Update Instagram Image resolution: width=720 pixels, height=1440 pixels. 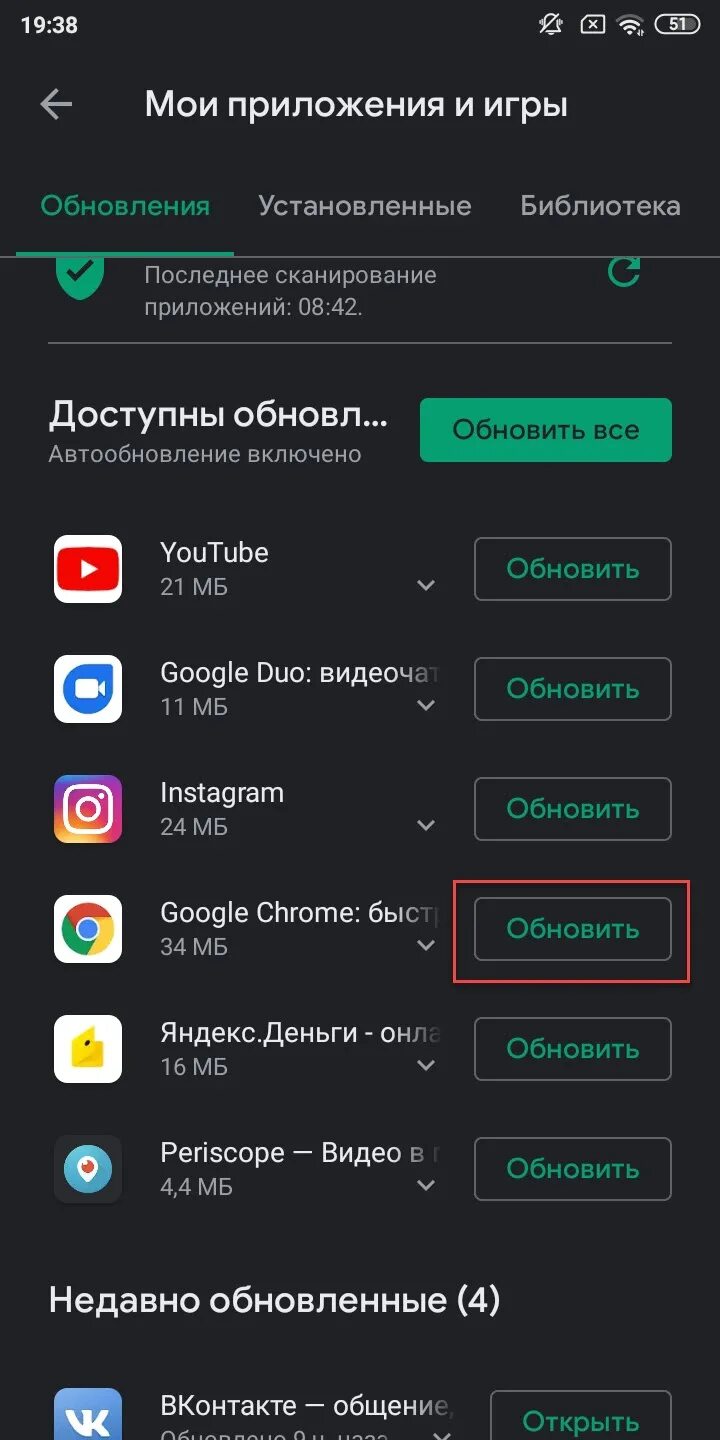pos(573,809)
